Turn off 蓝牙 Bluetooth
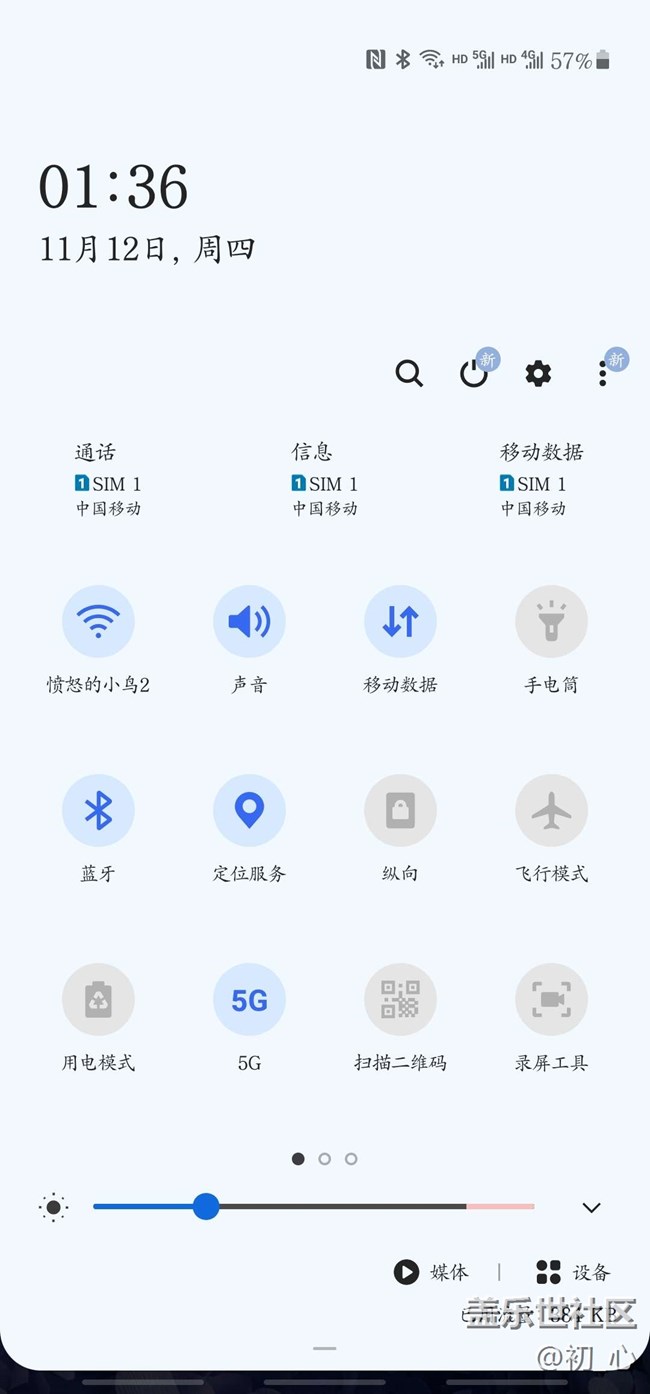Screen dimensions: 650x1394 pos(98,810)
